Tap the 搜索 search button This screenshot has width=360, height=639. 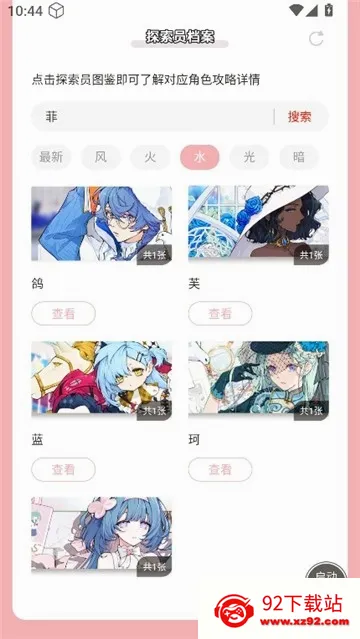300,117
